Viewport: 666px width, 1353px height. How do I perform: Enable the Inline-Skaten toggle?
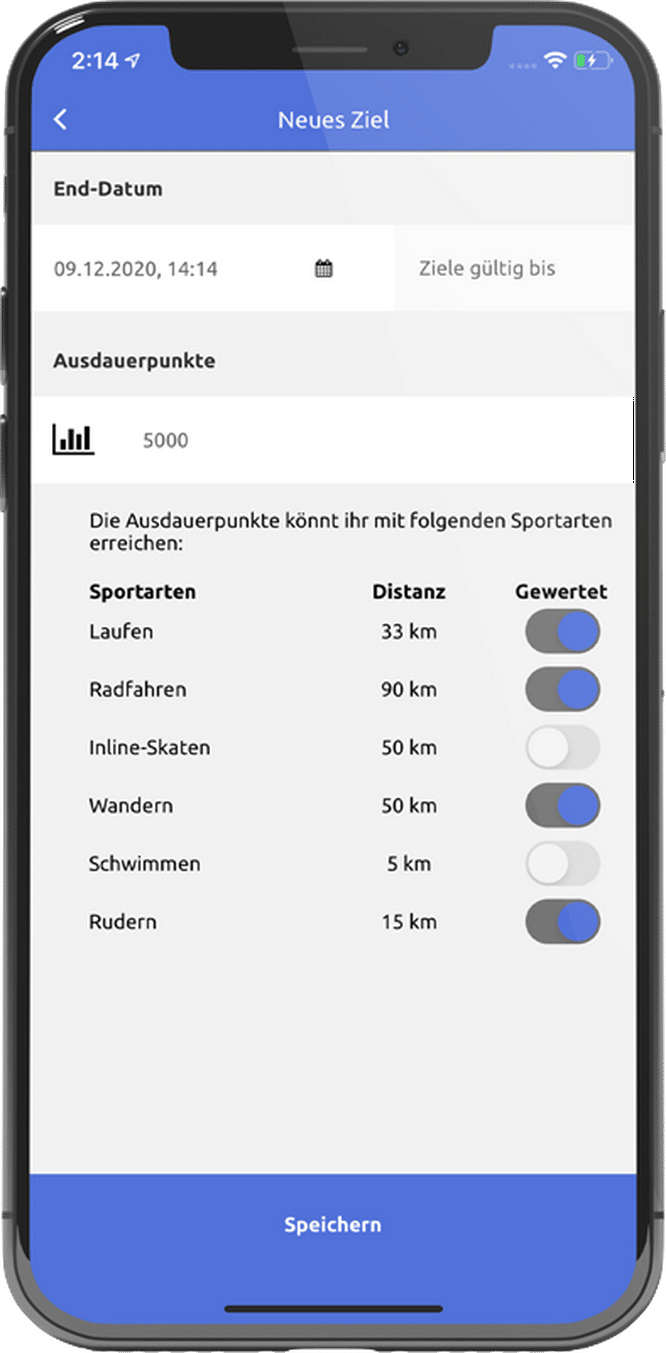pos(562,748)
